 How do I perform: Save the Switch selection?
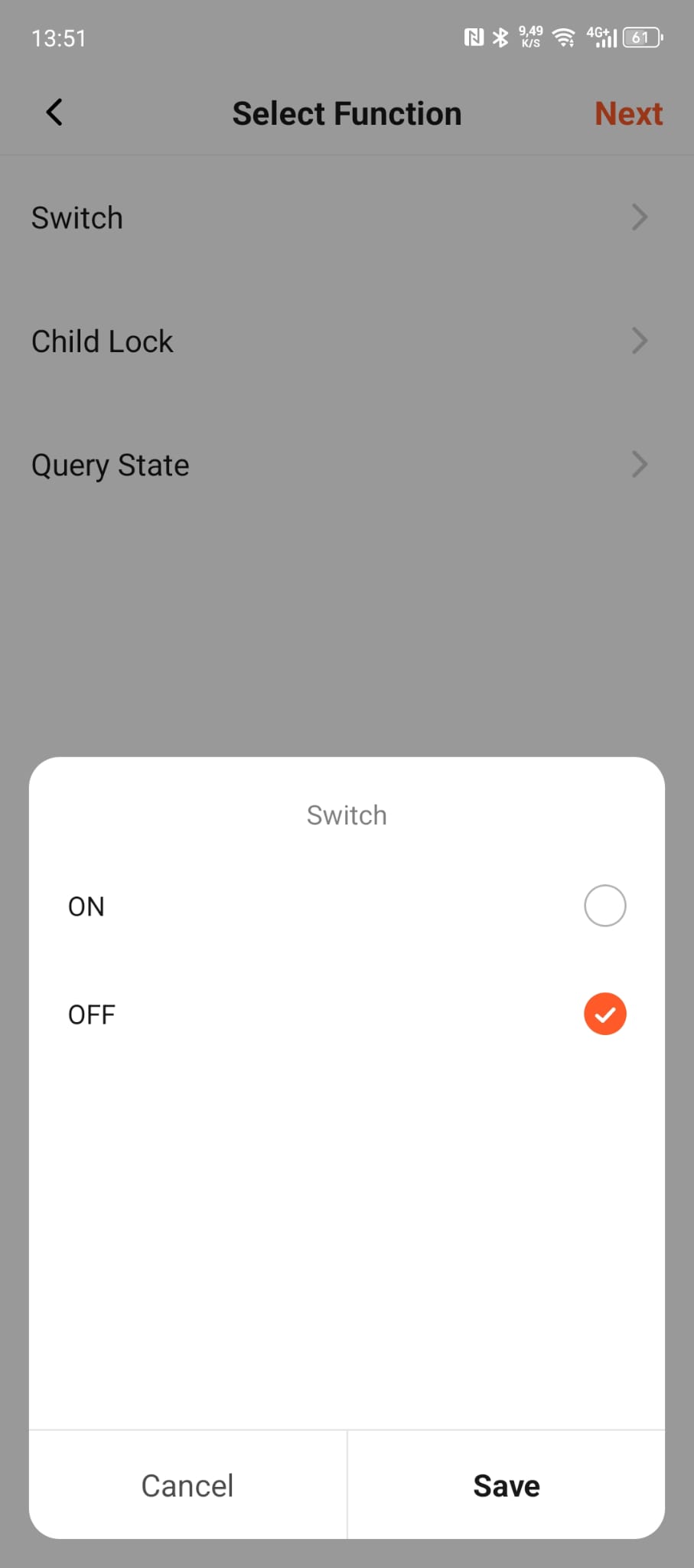507,1485
